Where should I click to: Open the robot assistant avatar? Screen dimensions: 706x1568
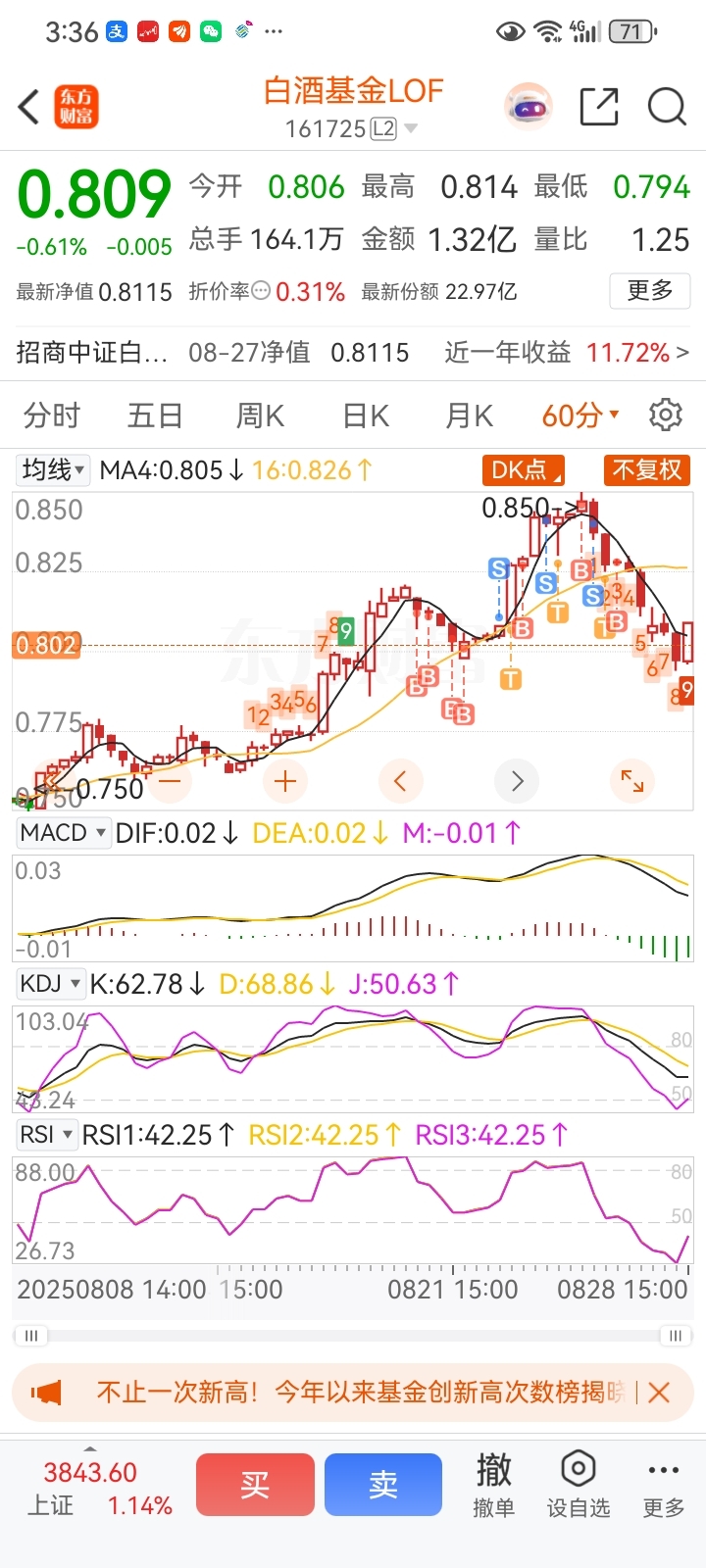click(x=529, y=107)
